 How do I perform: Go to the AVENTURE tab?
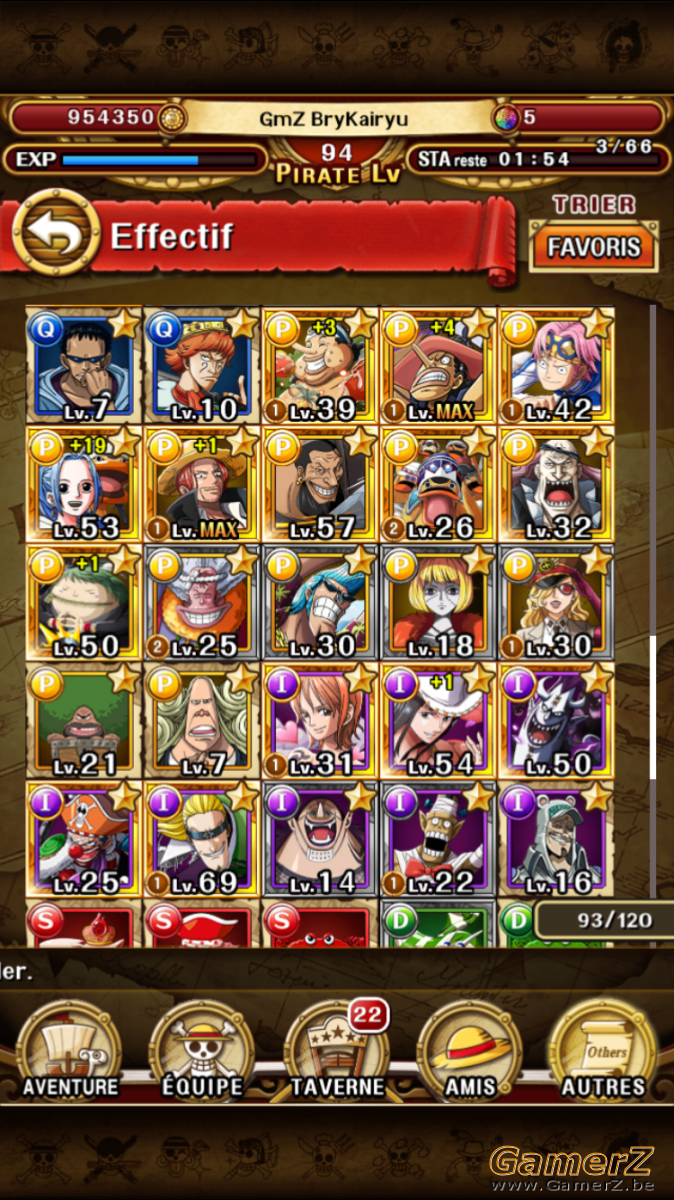point(70,1050)
